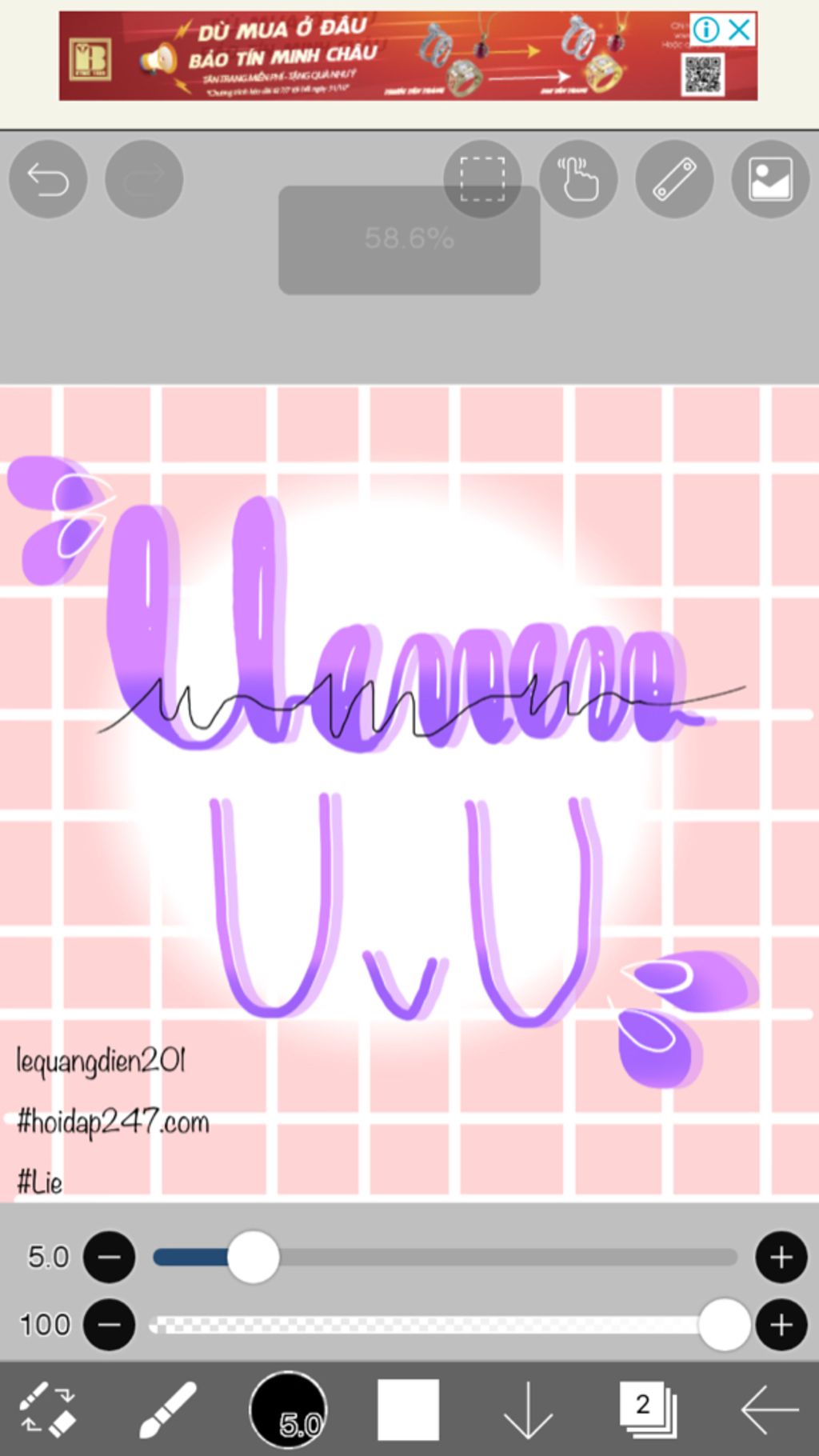Increase opacity with plus button

781,1326
